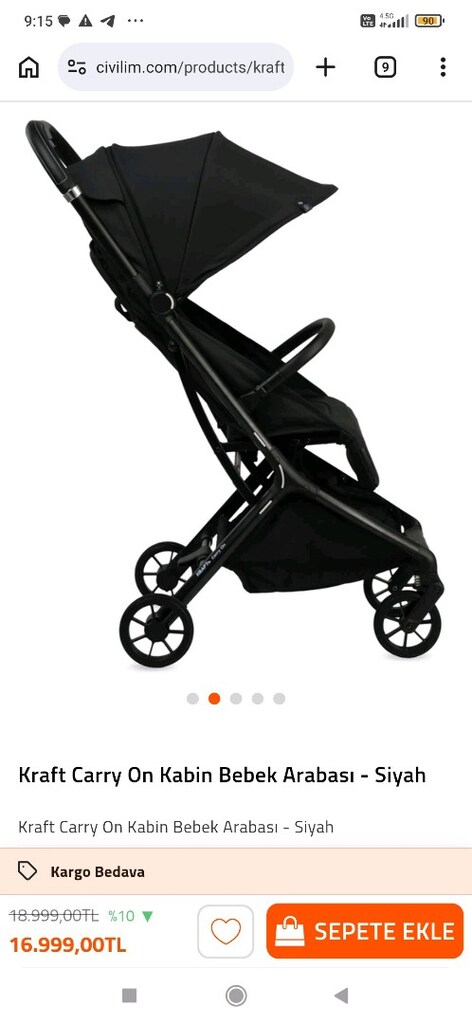Jump to the fifth image dot
Image resolution: width=472 pixels, height=1024 pixels.
pos(279,699)
